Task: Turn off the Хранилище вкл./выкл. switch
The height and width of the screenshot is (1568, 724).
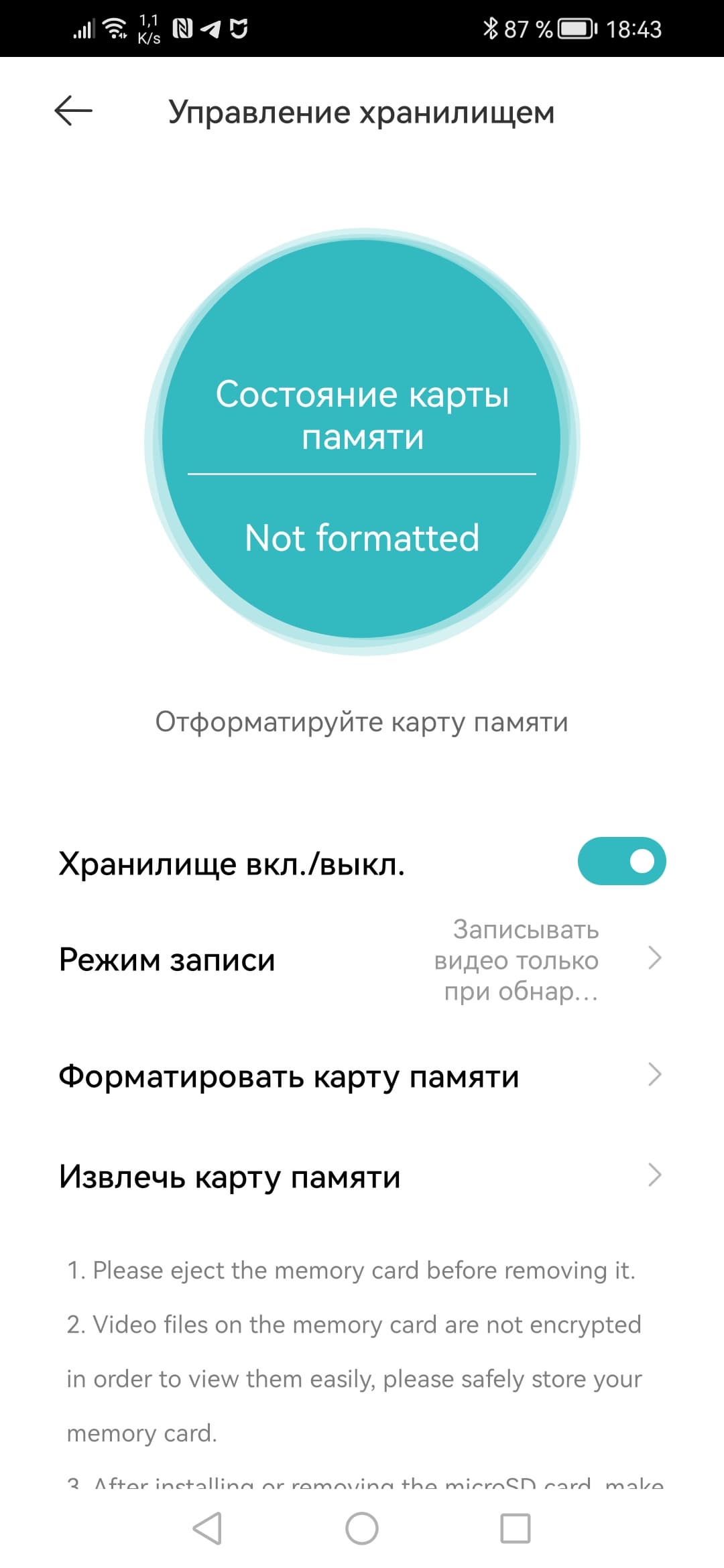Action: pos(621,861)
